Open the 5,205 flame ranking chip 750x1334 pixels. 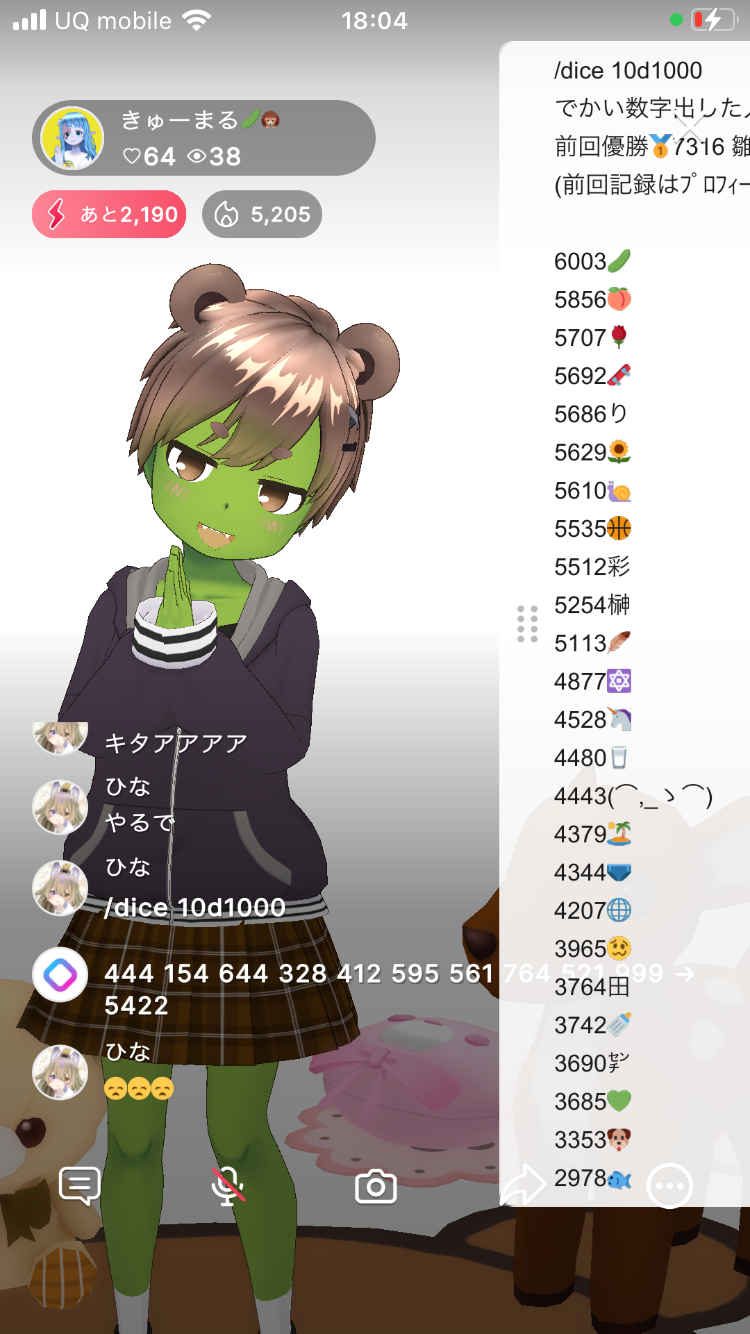(262, 214)
